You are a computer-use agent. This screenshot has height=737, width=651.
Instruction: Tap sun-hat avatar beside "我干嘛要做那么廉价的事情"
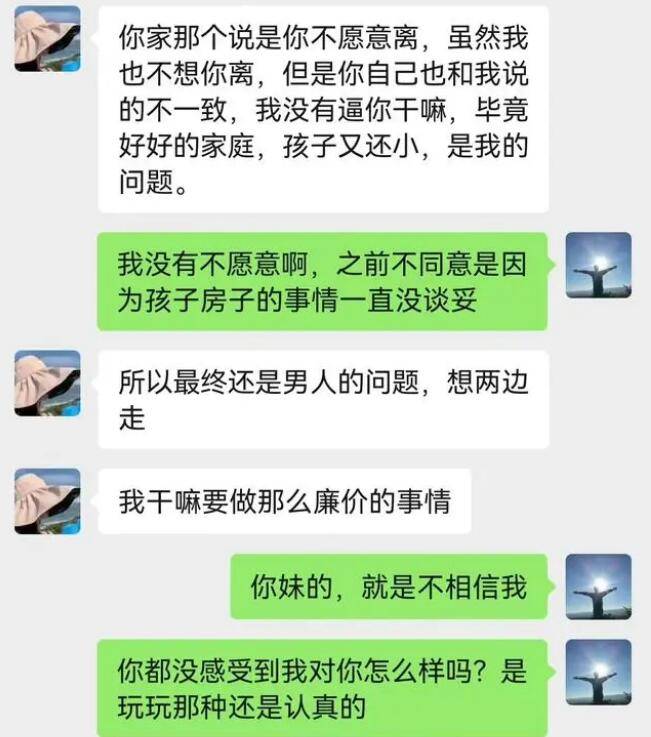pos(47,501)
